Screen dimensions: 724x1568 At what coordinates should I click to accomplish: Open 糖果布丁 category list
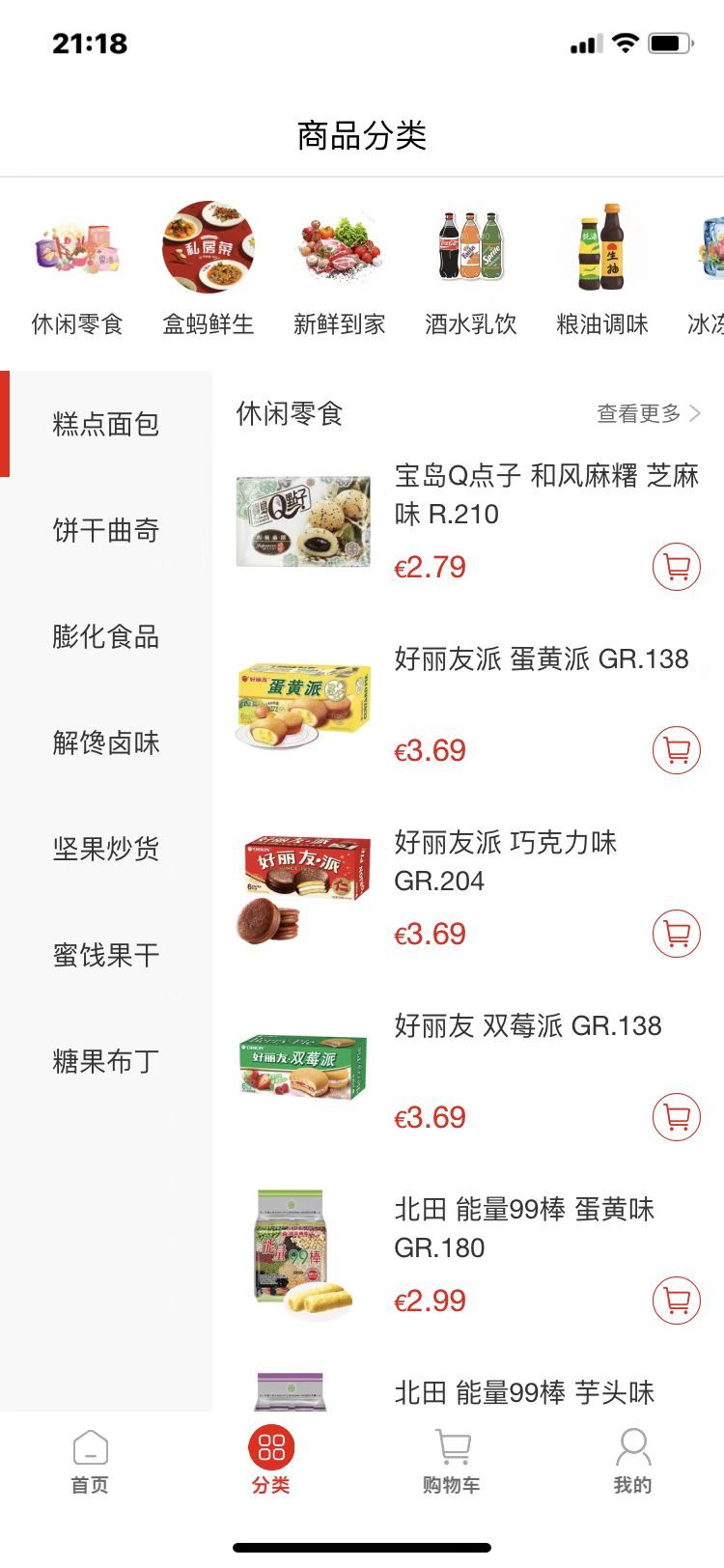[x=106, y=1062]
